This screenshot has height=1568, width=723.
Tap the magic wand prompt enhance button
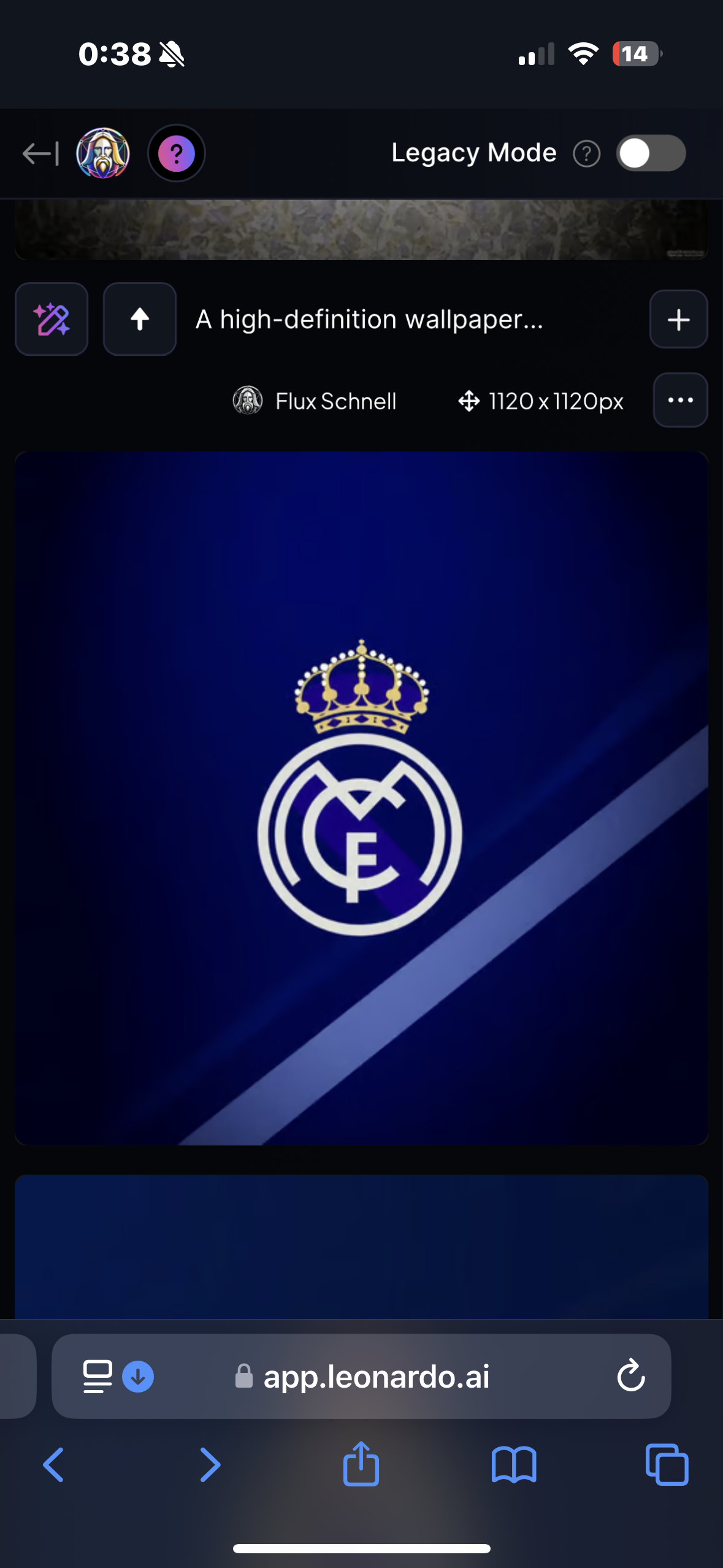[52, 319]
